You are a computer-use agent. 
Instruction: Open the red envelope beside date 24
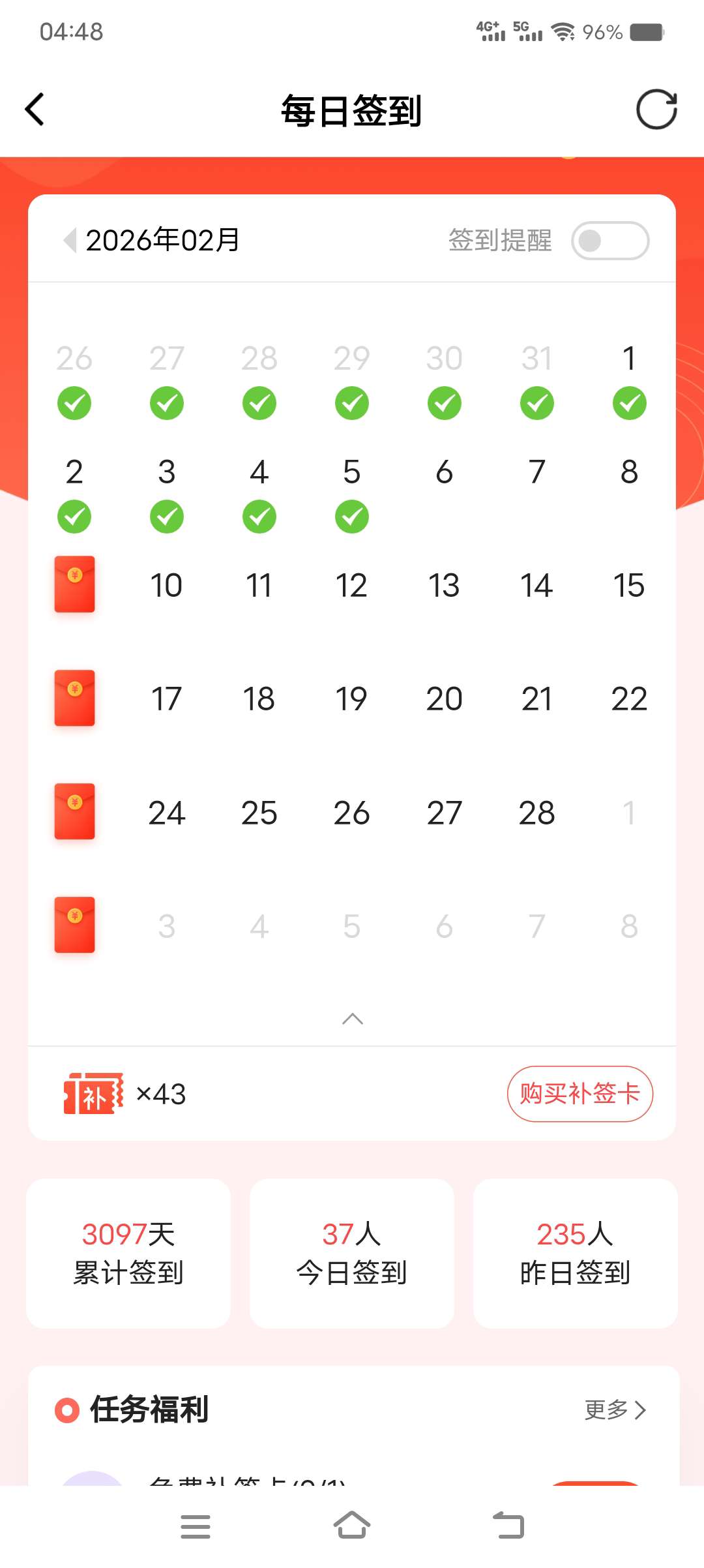point(74,811)
